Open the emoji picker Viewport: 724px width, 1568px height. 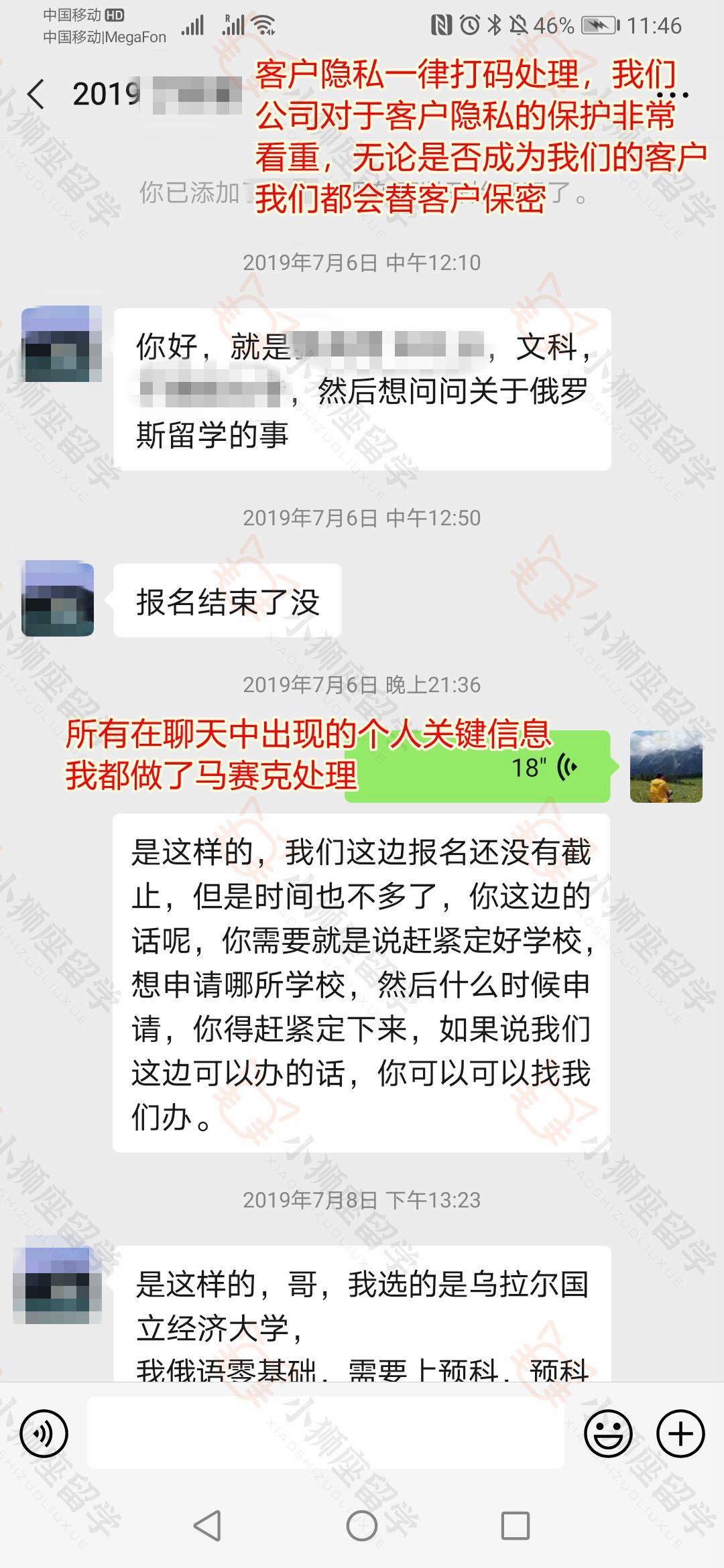[x=608, y=1434]
